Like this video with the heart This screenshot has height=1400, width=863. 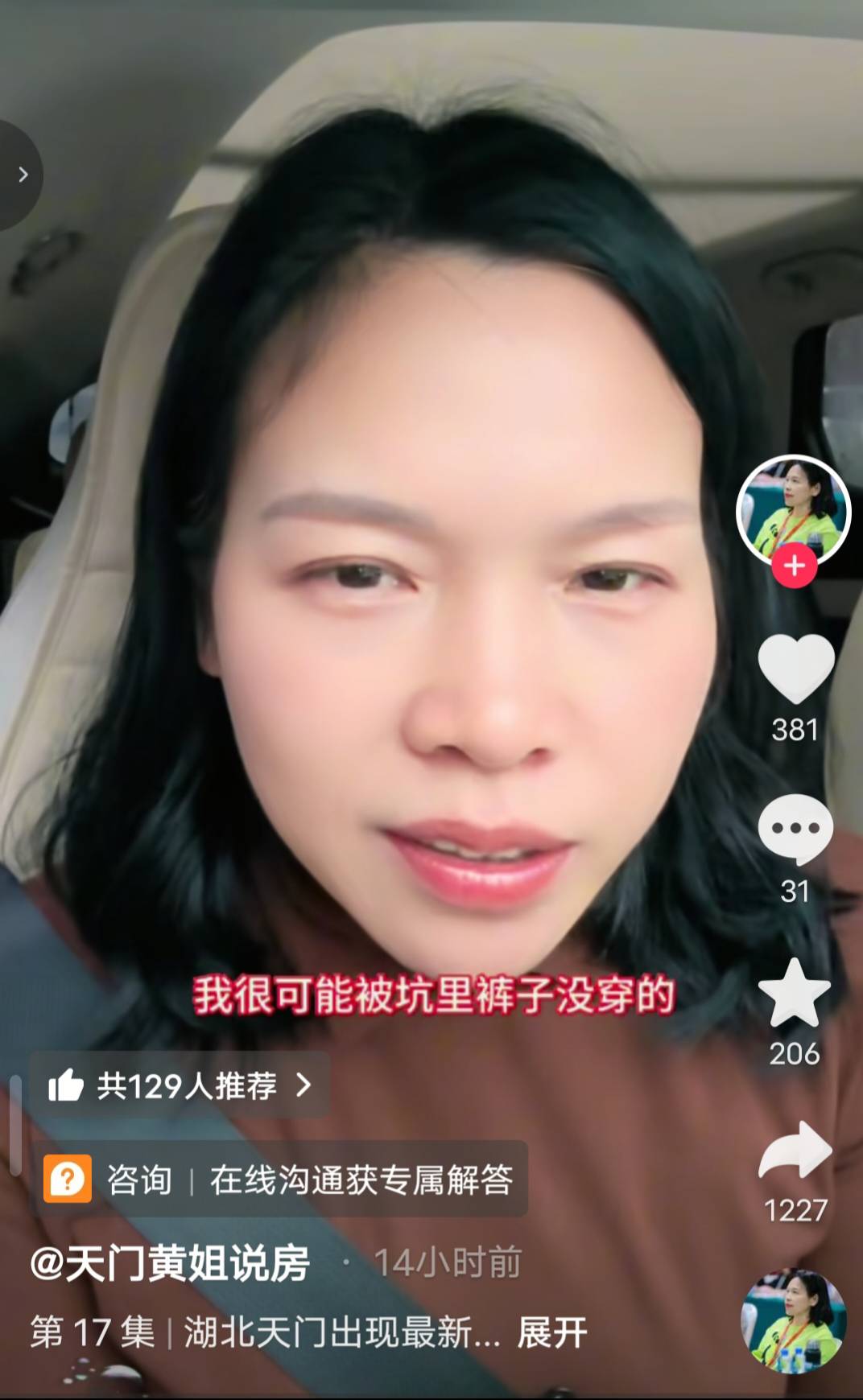coord(795,669)
